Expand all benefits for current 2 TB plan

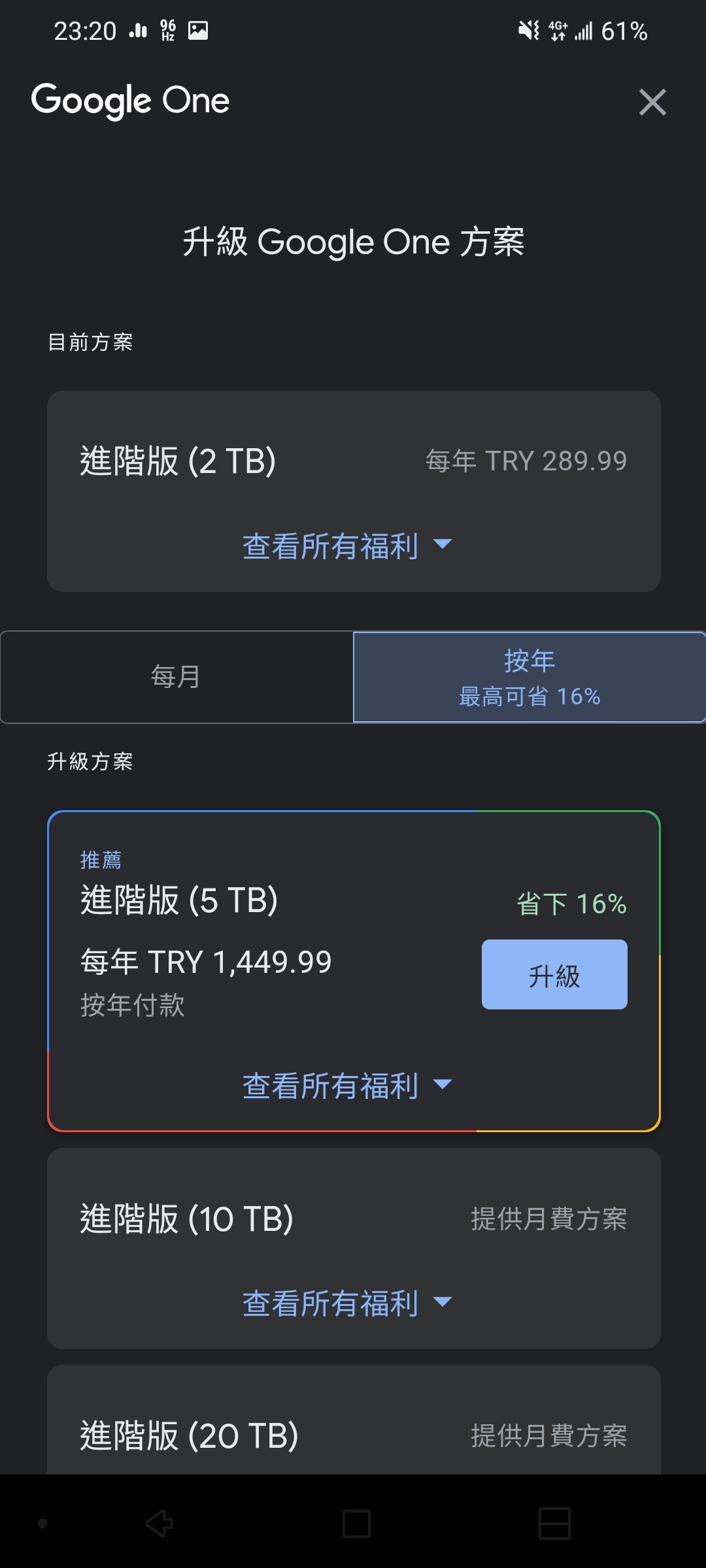pos(347,546)
